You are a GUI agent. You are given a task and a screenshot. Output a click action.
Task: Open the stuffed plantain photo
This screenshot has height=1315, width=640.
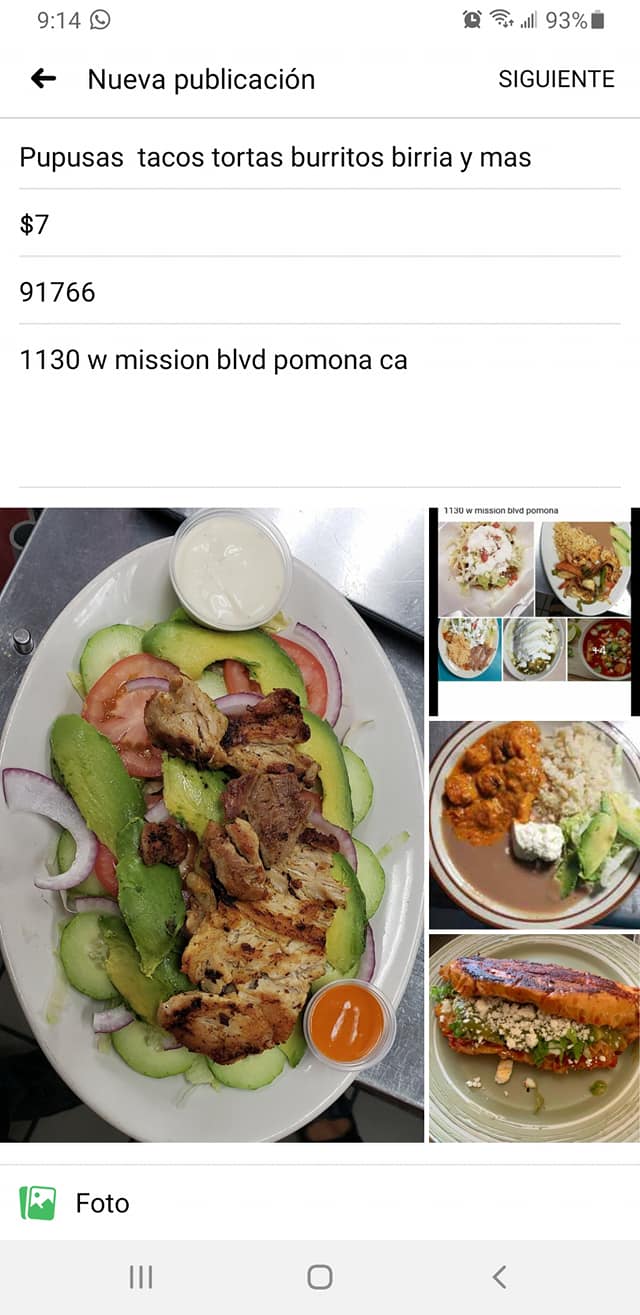pos(534,1038)
